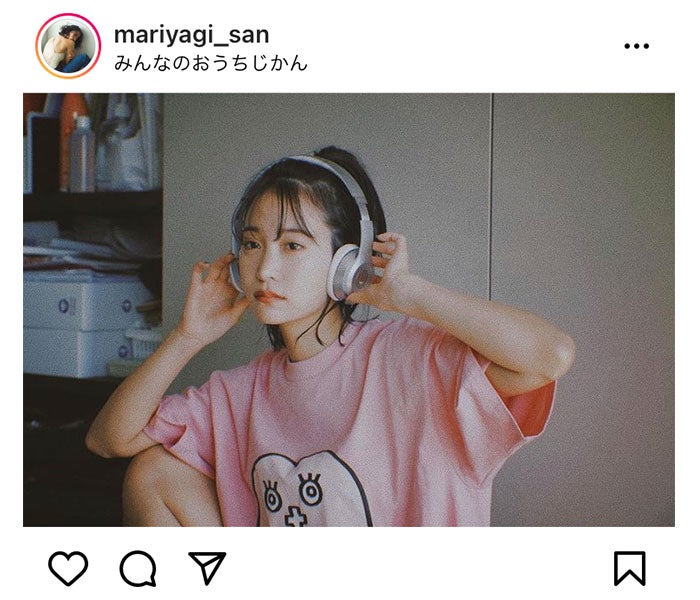Open comments with the speech bubble icon
700x600 pixels.
[138, 568]
